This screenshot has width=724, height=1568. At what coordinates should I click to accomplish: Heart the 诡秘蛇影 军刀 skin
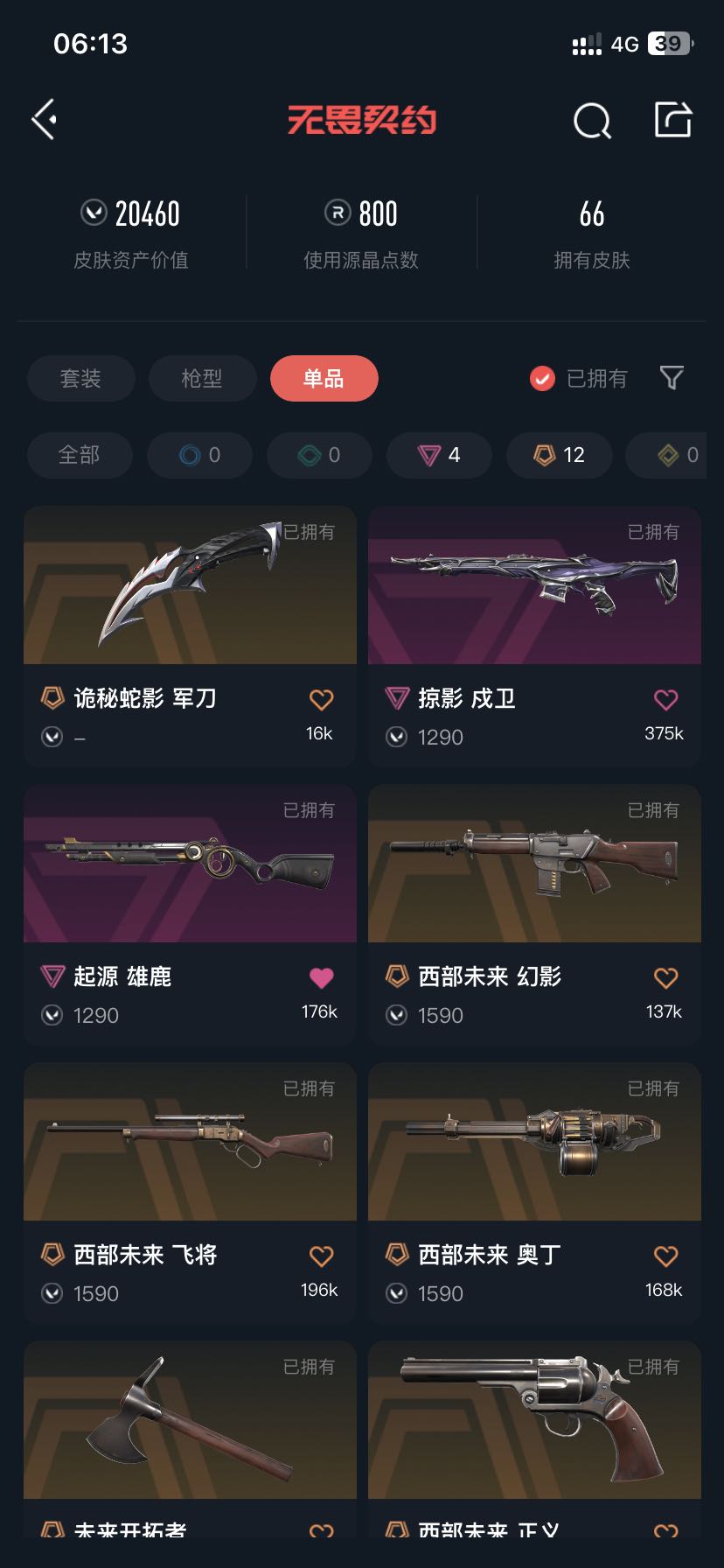[321, 699]
